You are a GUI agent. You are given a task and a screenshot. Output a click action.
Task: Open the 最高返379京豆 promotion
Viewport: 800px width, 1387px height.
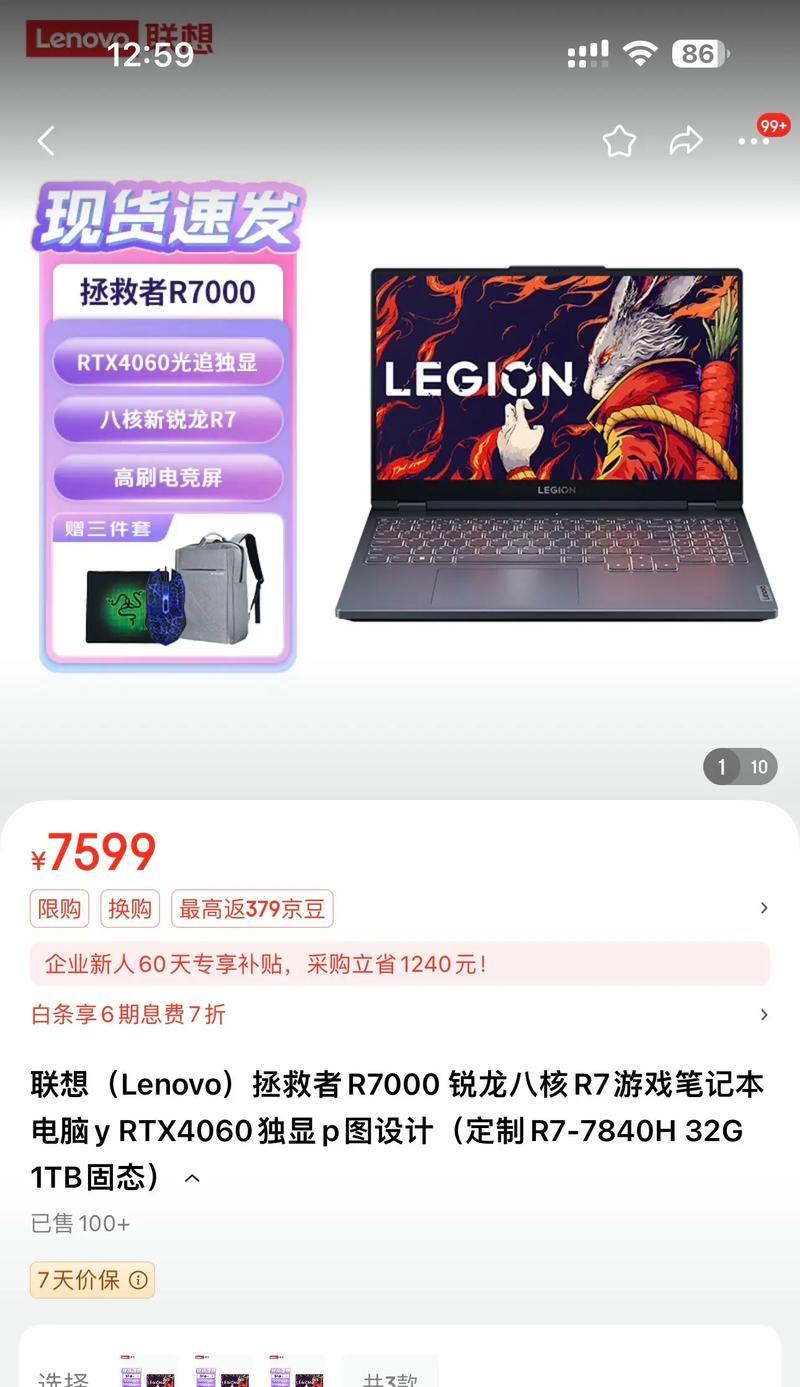tap(252, 909)
